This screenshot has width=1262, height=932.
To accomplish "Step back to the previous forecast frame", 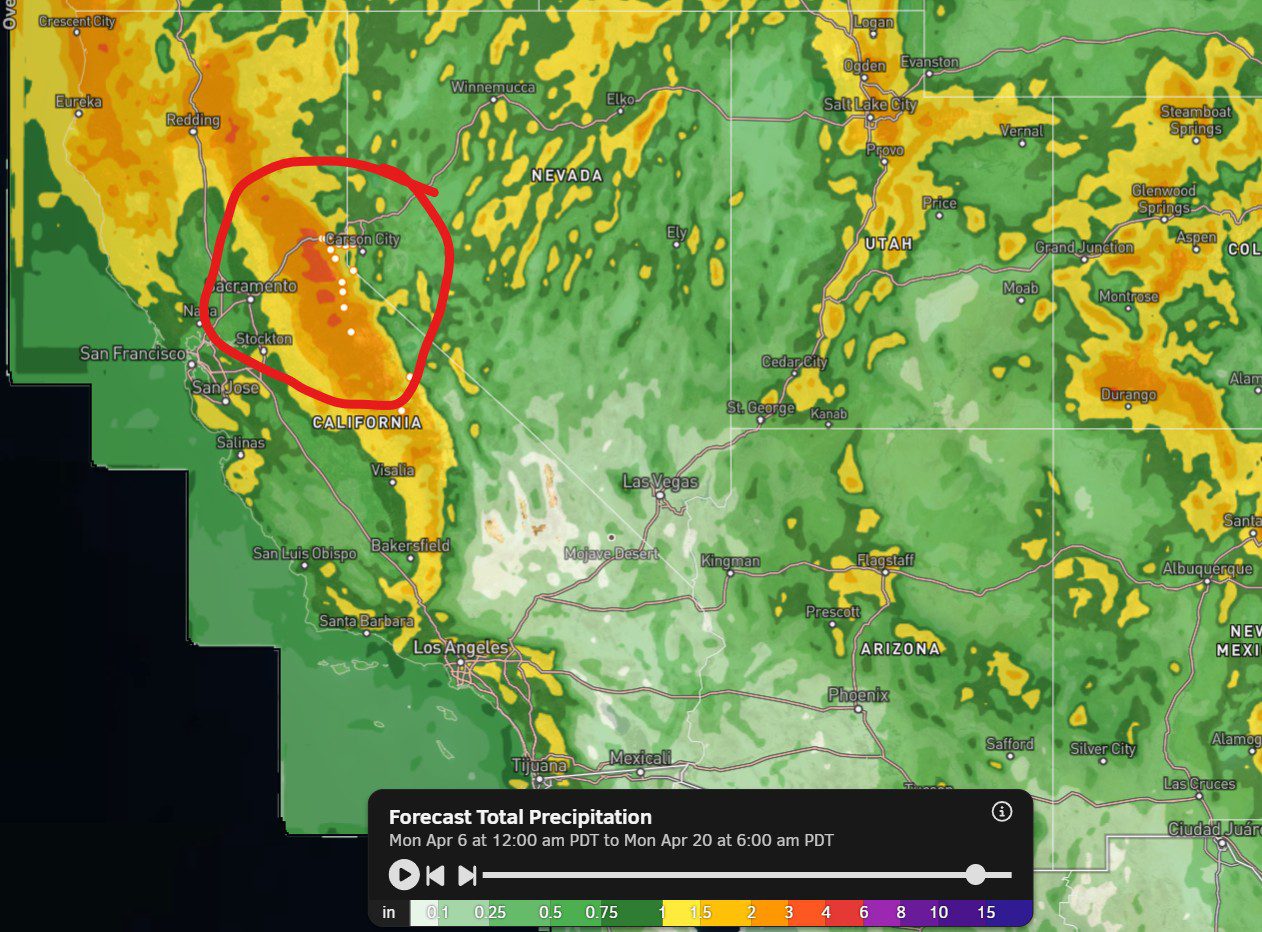I will click(x=435, y=875).
